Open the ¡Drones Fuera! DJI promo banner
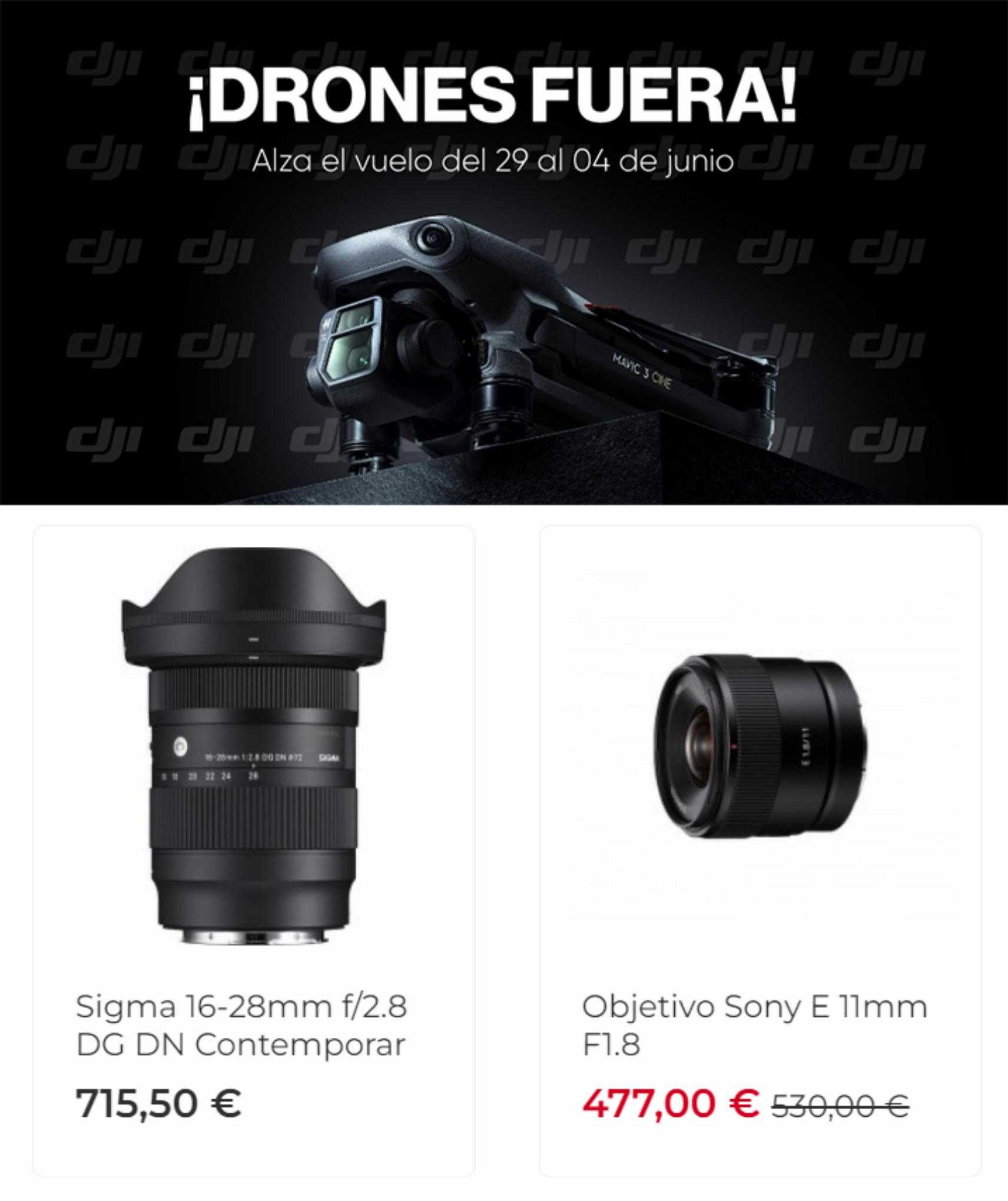This screenshot has height=1201, width=1008. point(504,253)
